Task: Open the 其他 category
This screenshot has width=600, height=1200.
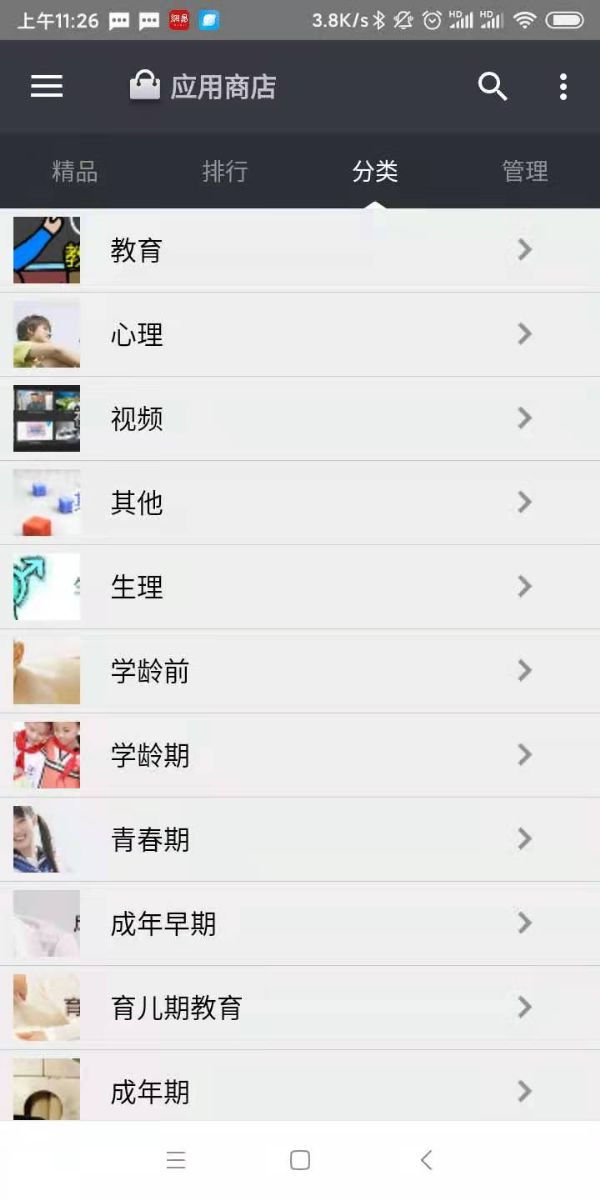Action: point(300,502)
